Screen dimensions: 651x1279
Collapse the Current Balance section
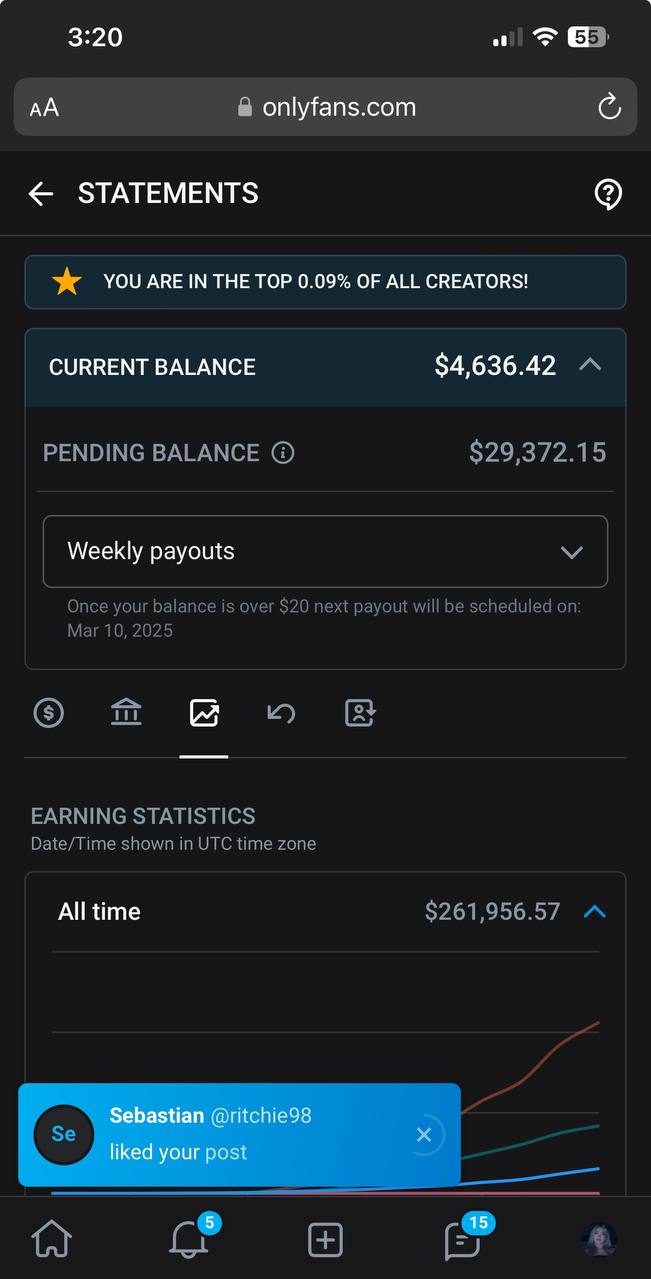pyautogui.click(x=590, y=365)
